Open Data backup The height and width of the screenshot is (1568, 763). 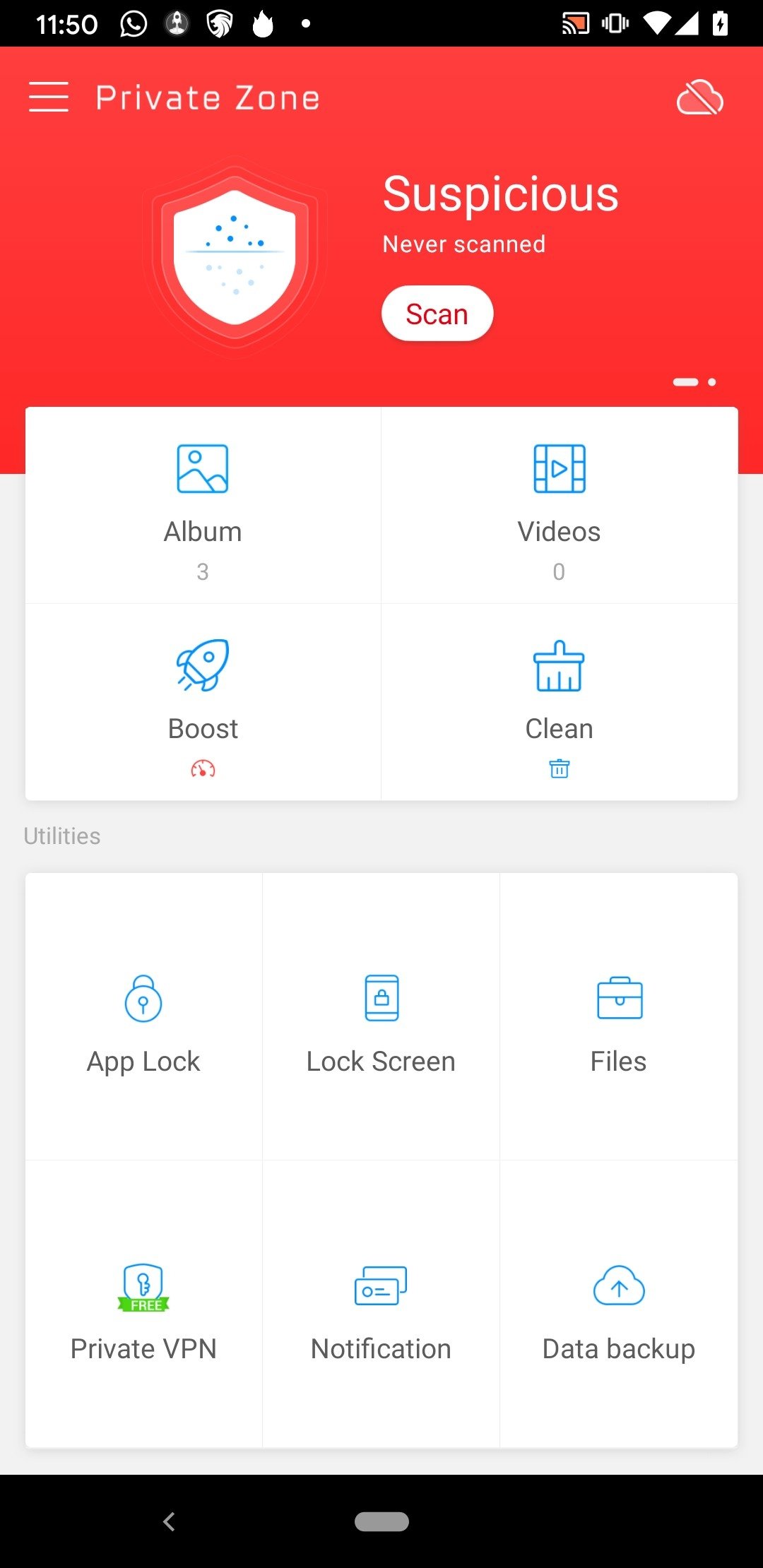619,1304
